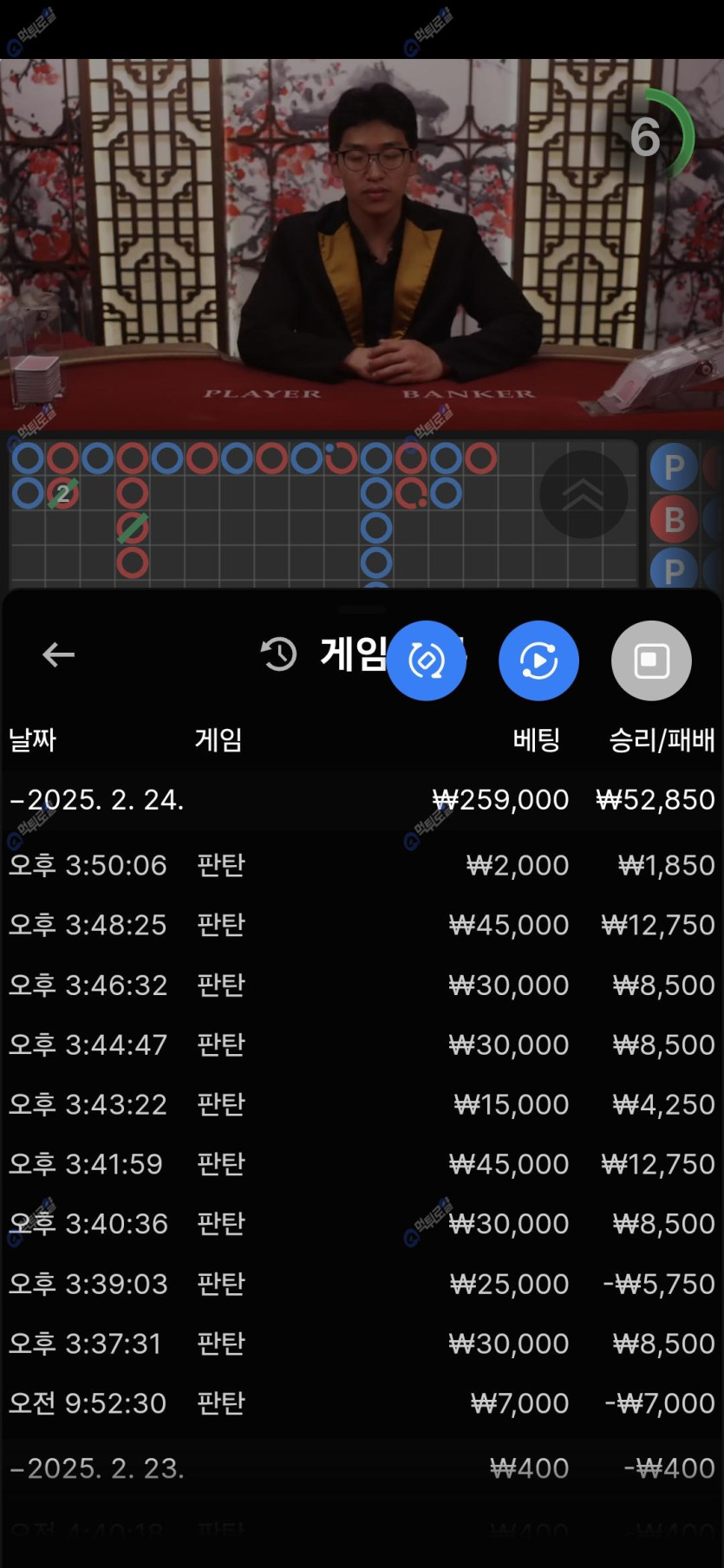Open the 오후 3:40:36 game record

[x=362, y=1223]
